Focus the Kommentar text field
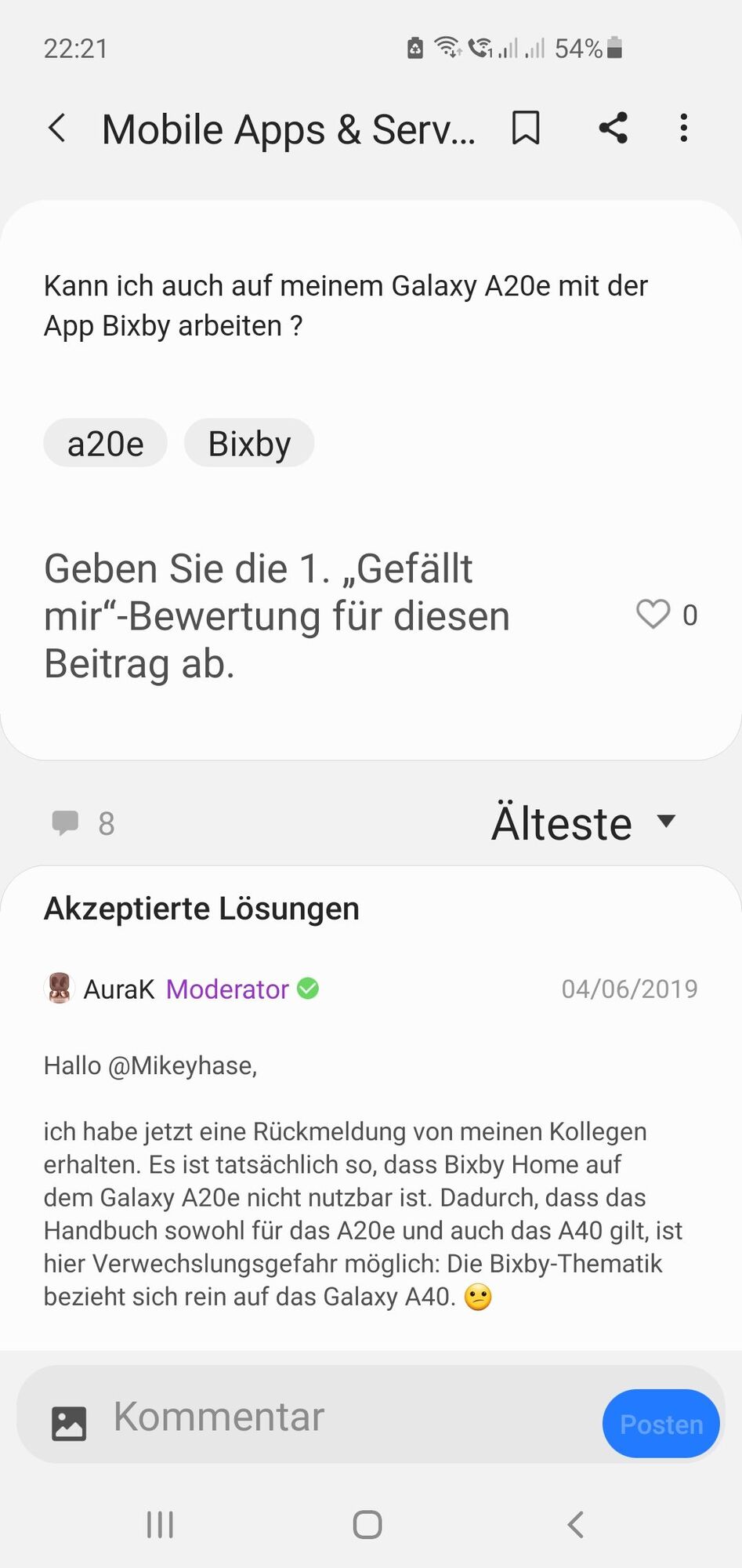742x1568 pixels. pyautogui.click(x=345, y=1417)
